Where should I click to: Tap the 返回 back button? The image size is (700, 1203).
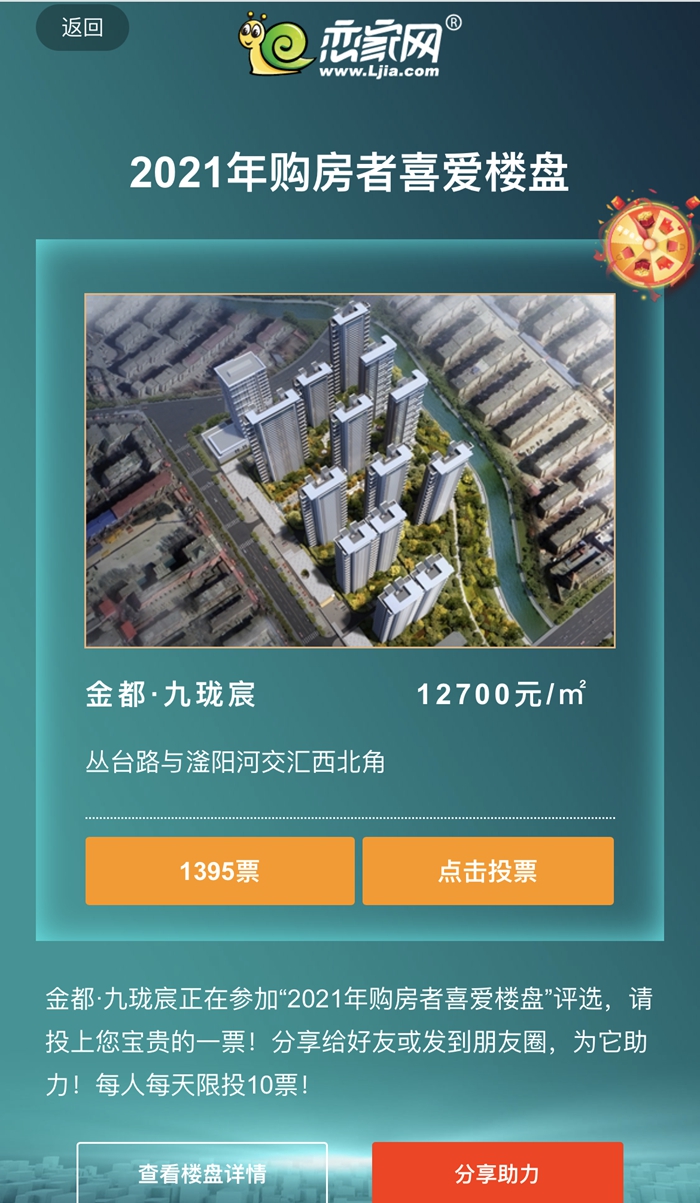point(82,28)
